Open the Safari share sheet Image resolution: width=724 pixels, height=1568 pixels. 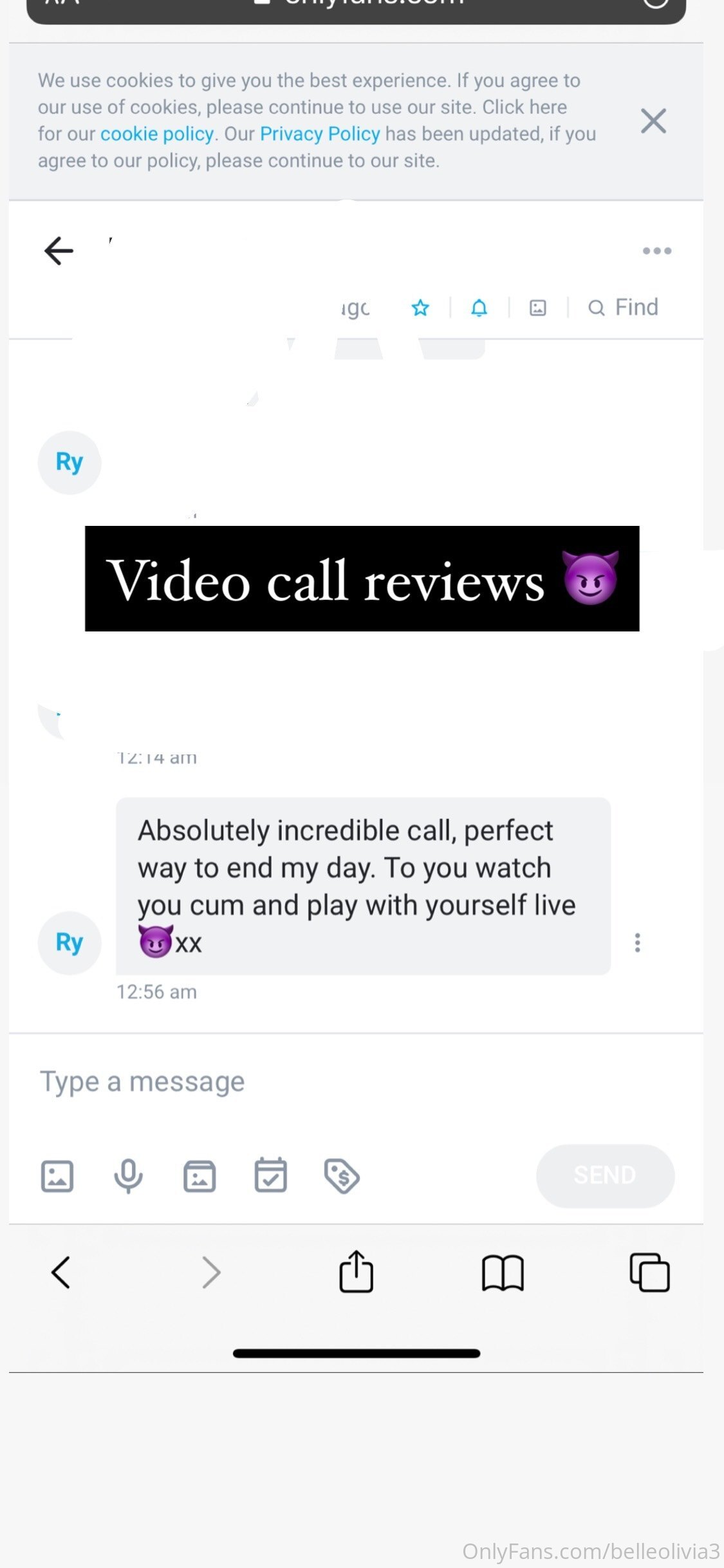(356, 1271)
